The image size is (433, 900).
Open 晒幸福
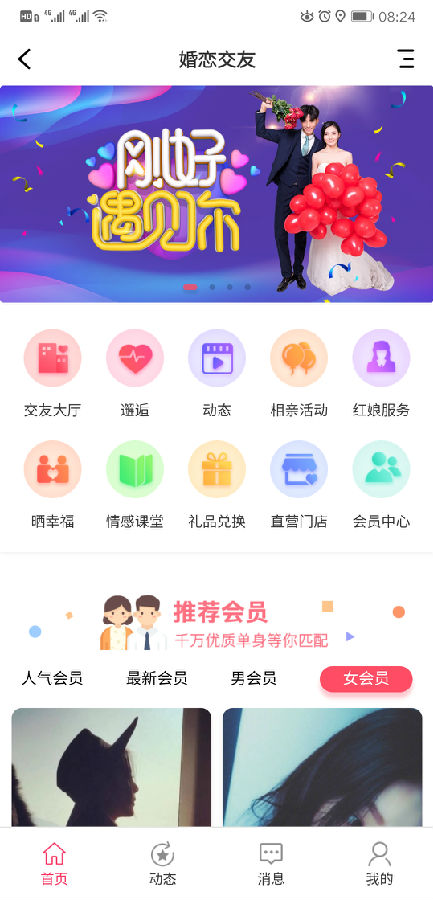[52, 484]
